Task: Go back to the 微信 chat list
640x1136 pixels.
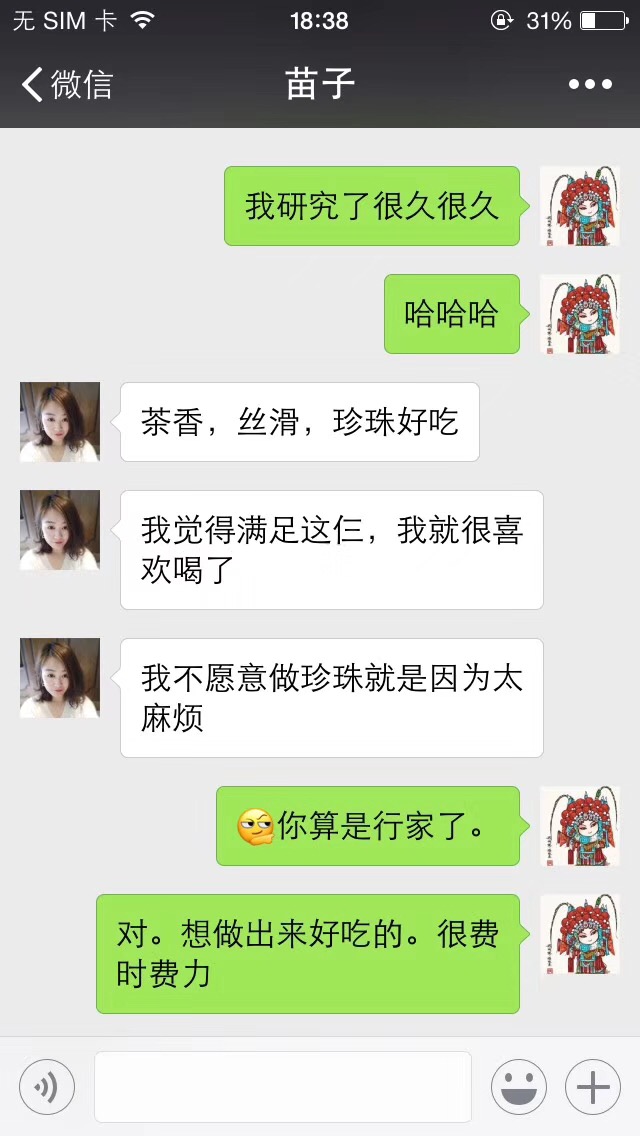Action: coord(66,85)
